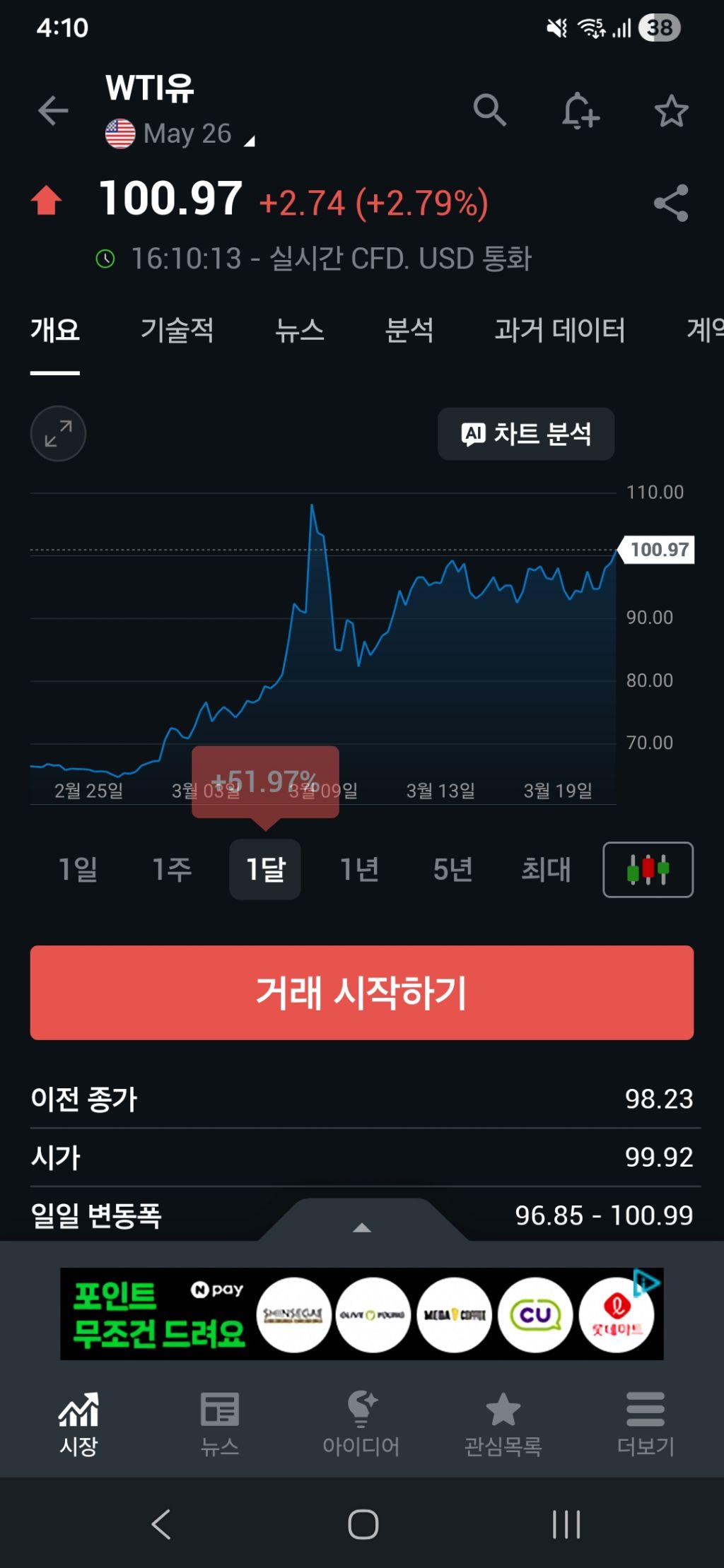Open the 더보기 bottom tab

[x=646, y=1424]
